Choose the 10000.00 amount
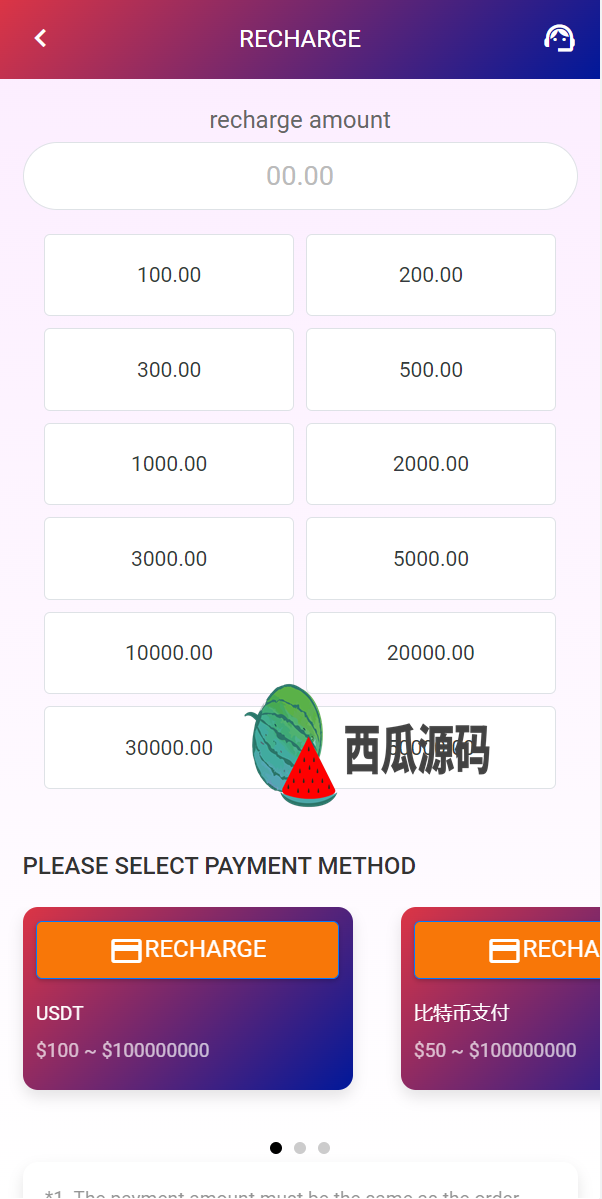This screenshot has height=1199, width=602. coord(169,653)
